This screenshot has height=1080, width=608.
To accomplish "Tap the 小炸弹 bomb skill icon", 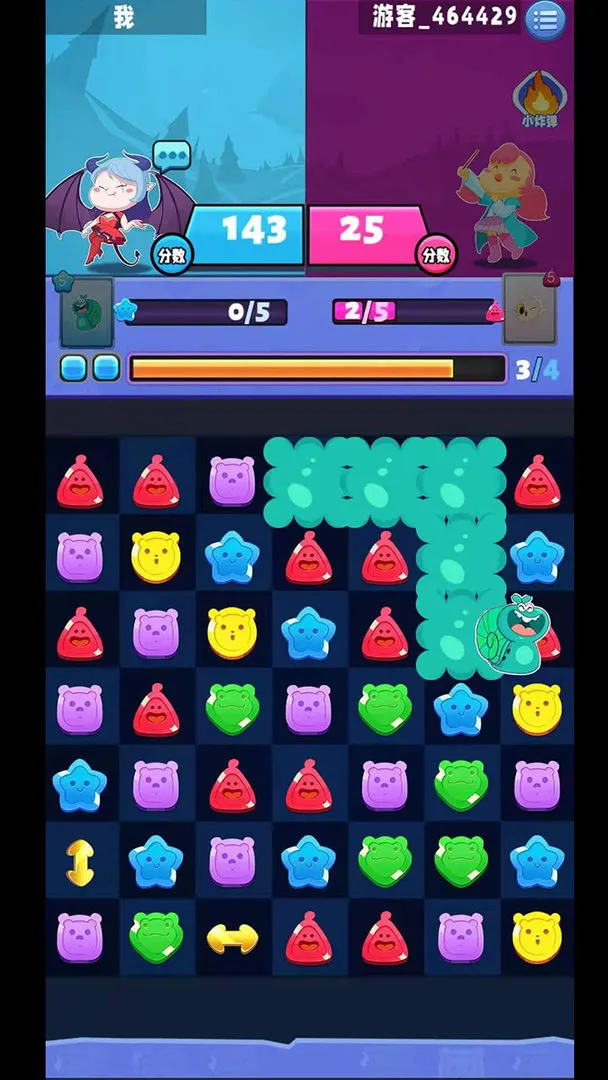I will [538, 96].
